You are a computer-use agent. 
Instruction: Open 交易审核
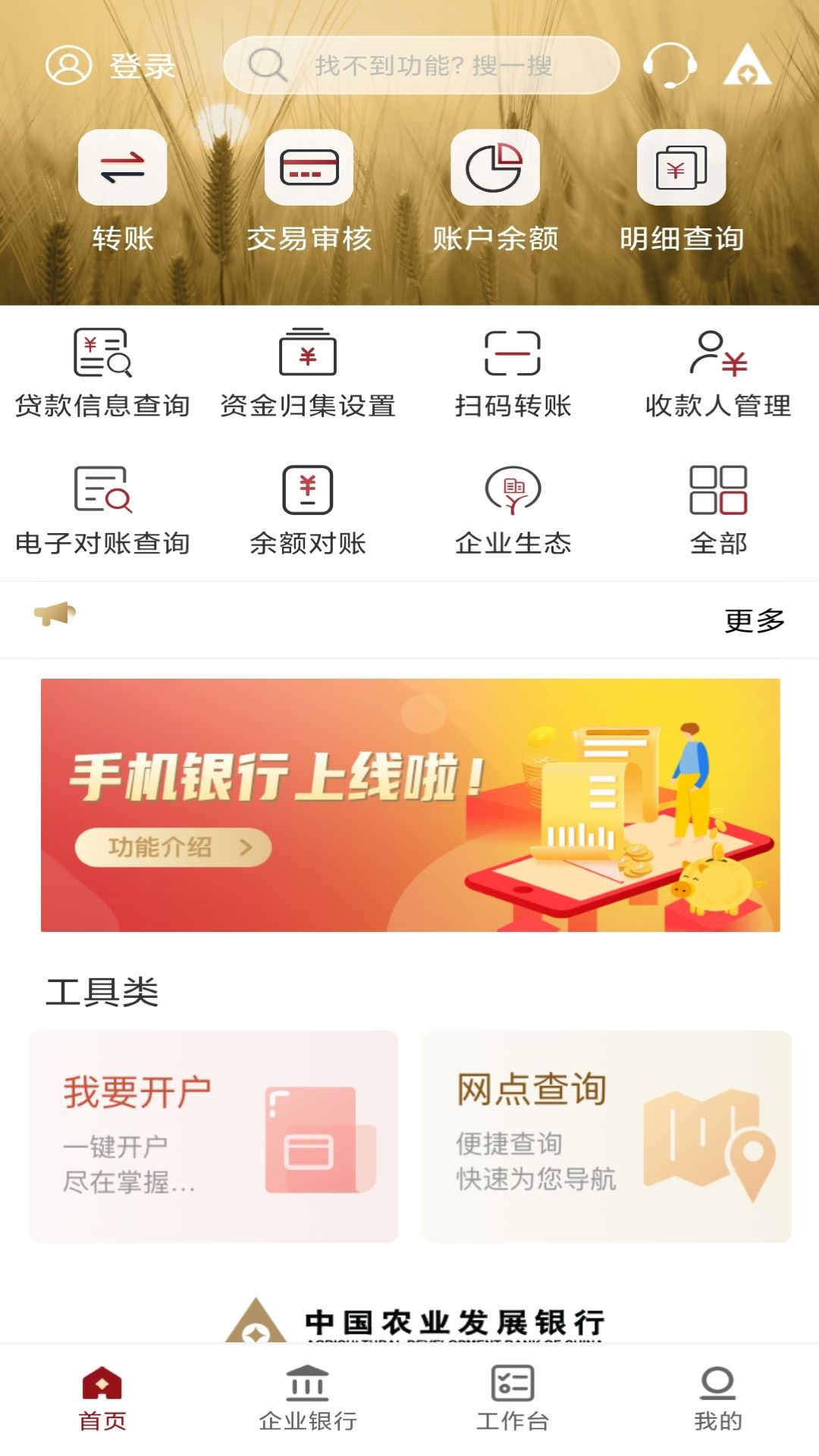click(309, 190)
